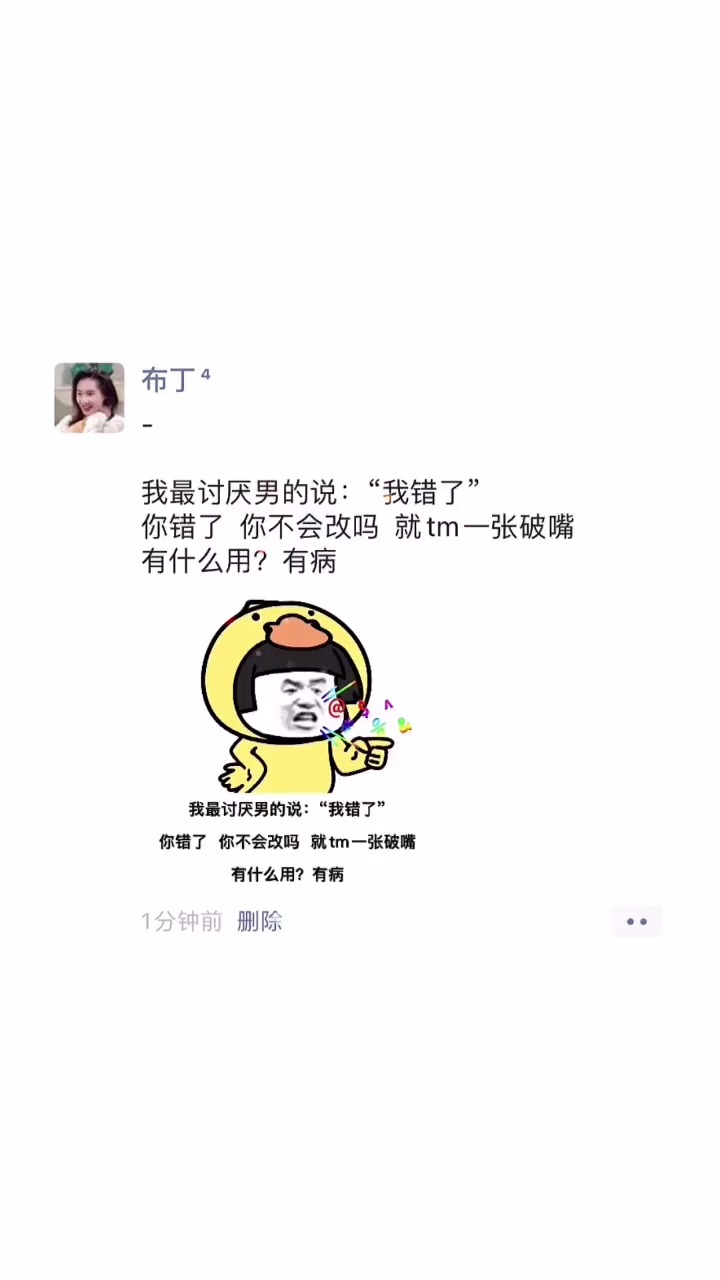View the yellow duck meme image

pos(287,742)
